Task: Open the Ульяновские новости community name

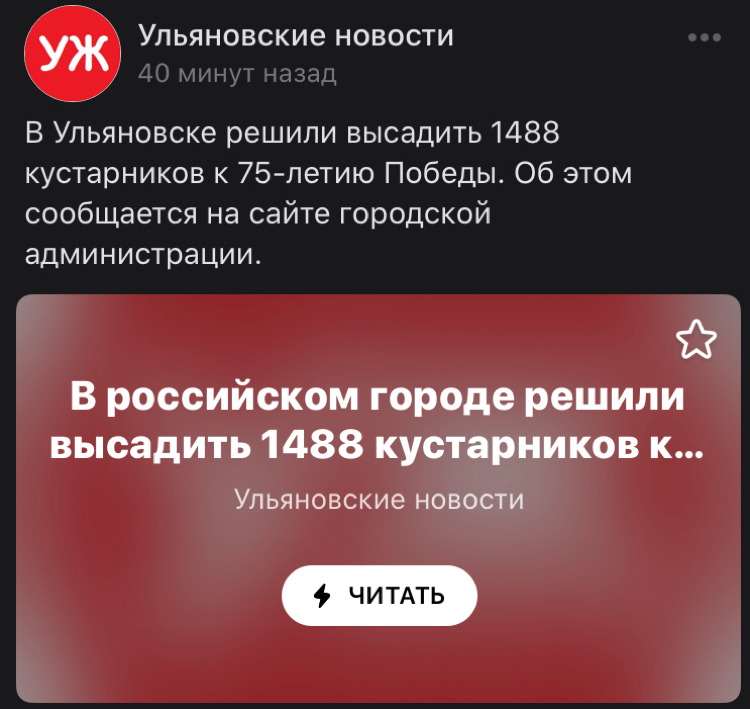Action: click(295, 36)
